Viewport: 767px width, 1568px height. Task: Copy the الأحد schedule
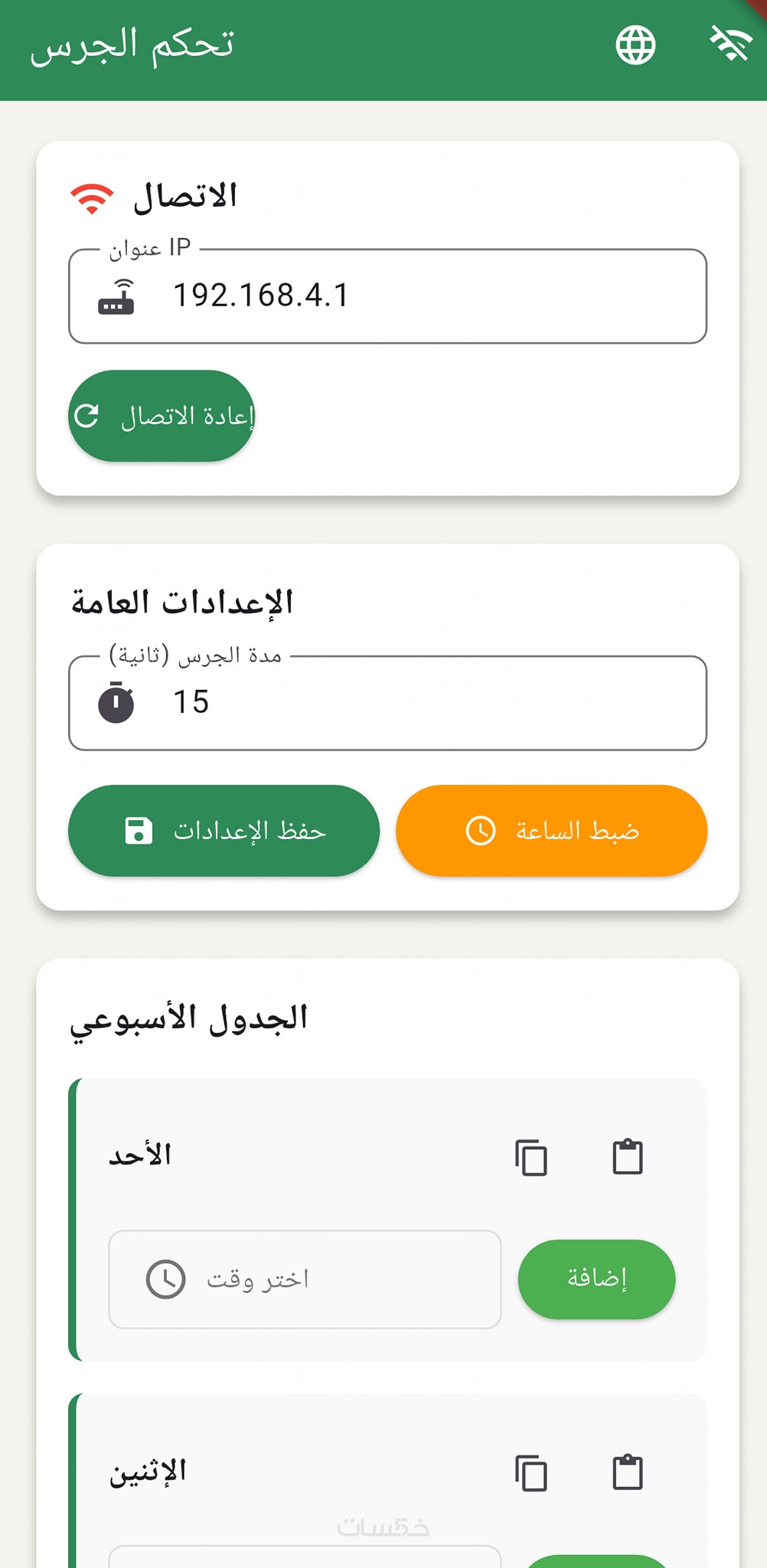531,1157
